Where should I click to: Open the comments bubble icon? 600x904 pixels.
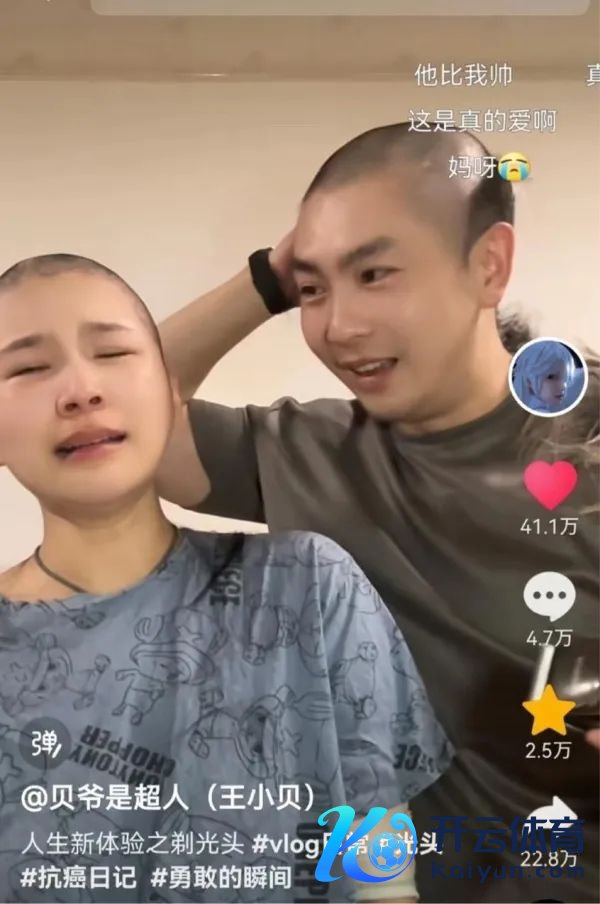point(550,598)
